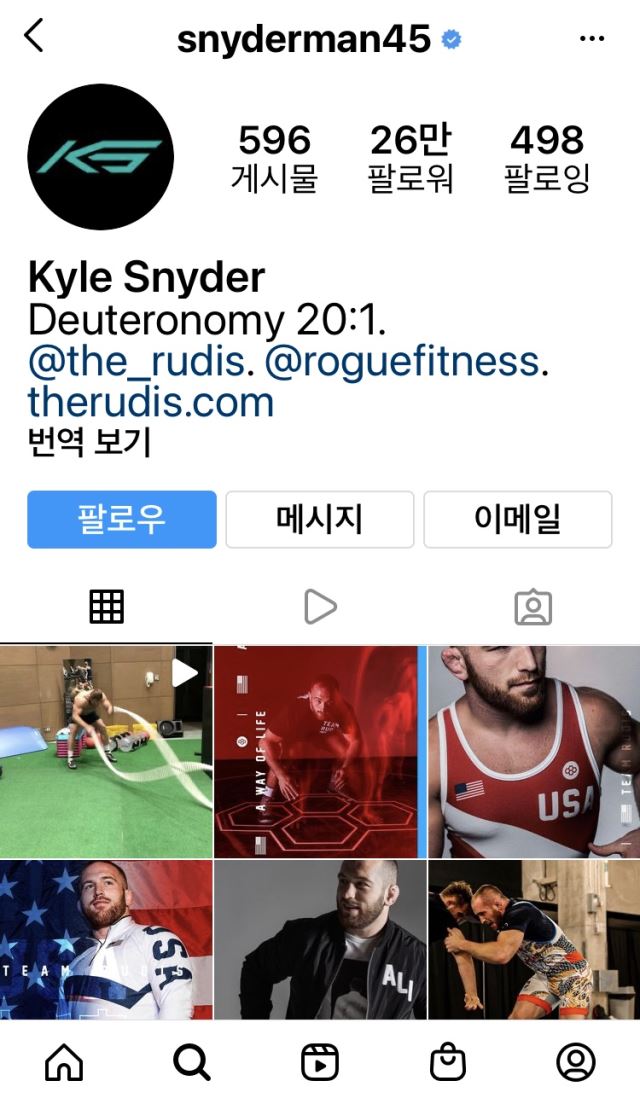Open the @roguefitness mention
640x1104 pixels.
point(401,361)
